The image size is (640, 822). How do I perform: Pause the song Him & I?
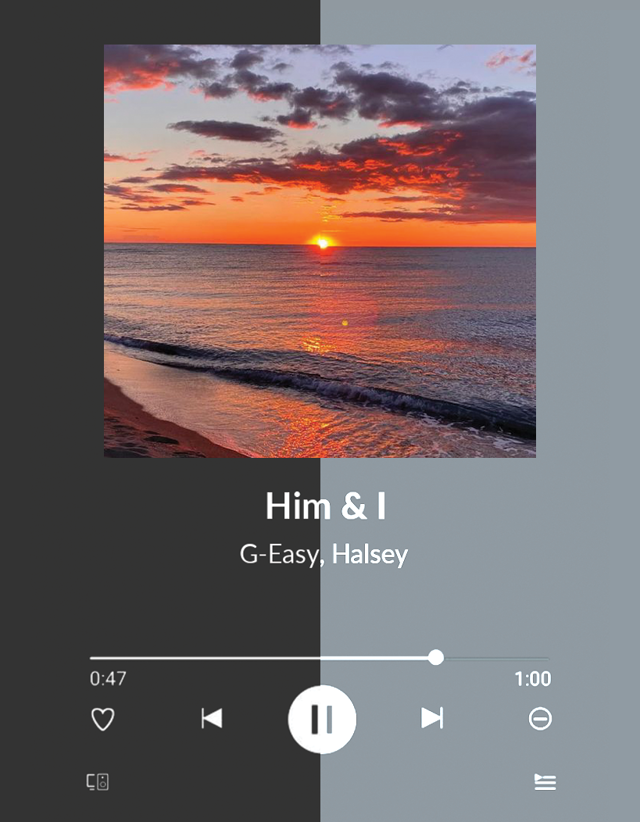pyautogui.click(x=321, y=719)
